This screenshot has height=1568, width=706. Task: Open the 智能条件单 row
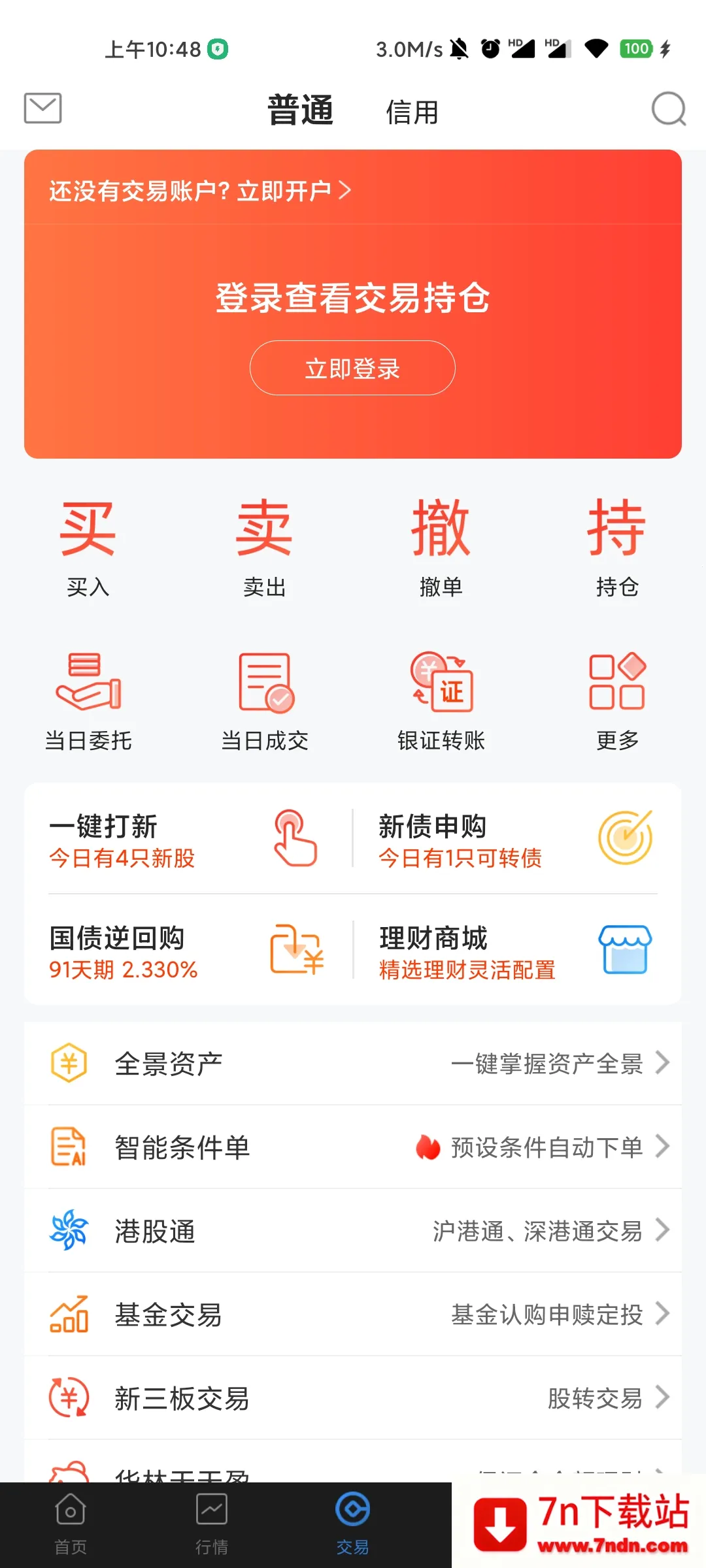(x=353, y=1147)
